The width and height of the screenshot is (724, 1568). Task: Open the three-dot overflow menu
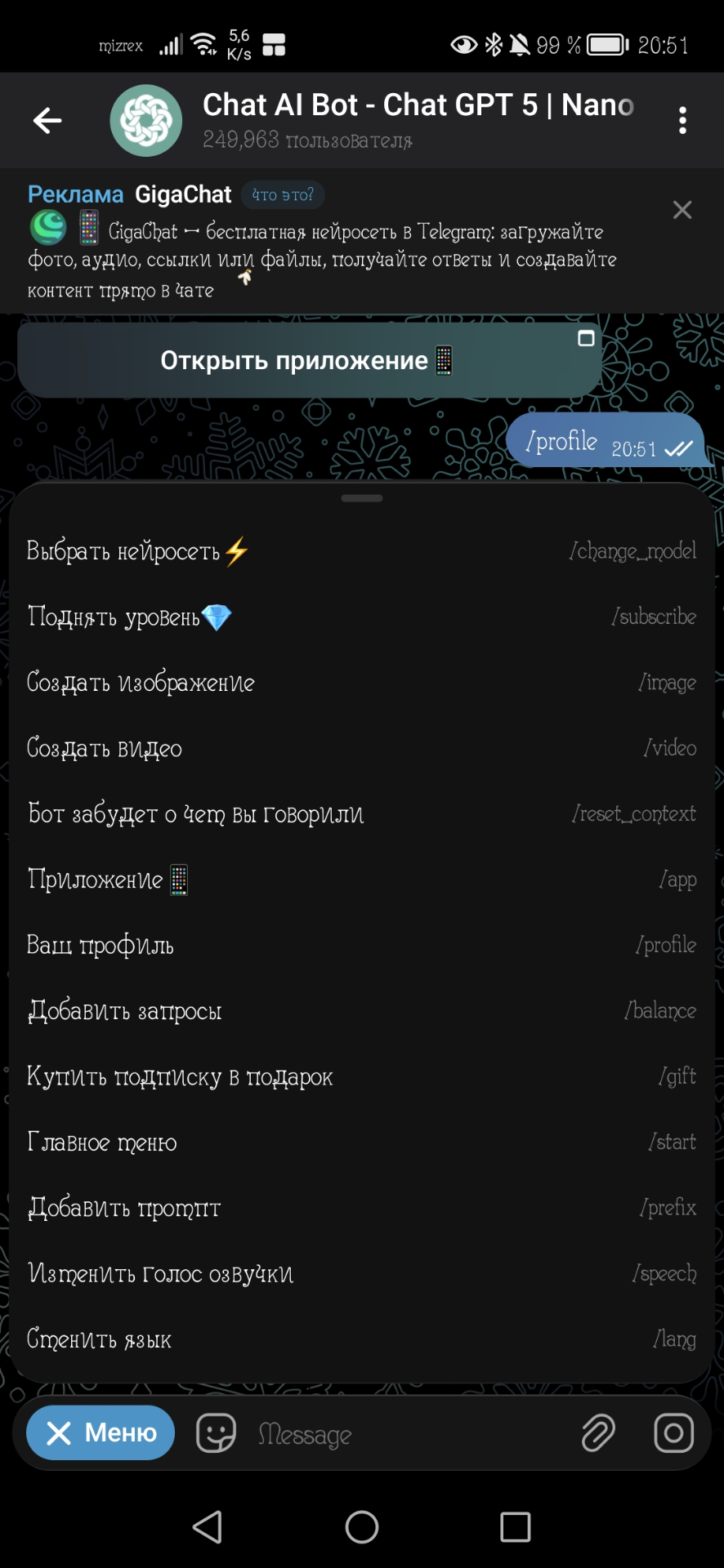(682, 121)
